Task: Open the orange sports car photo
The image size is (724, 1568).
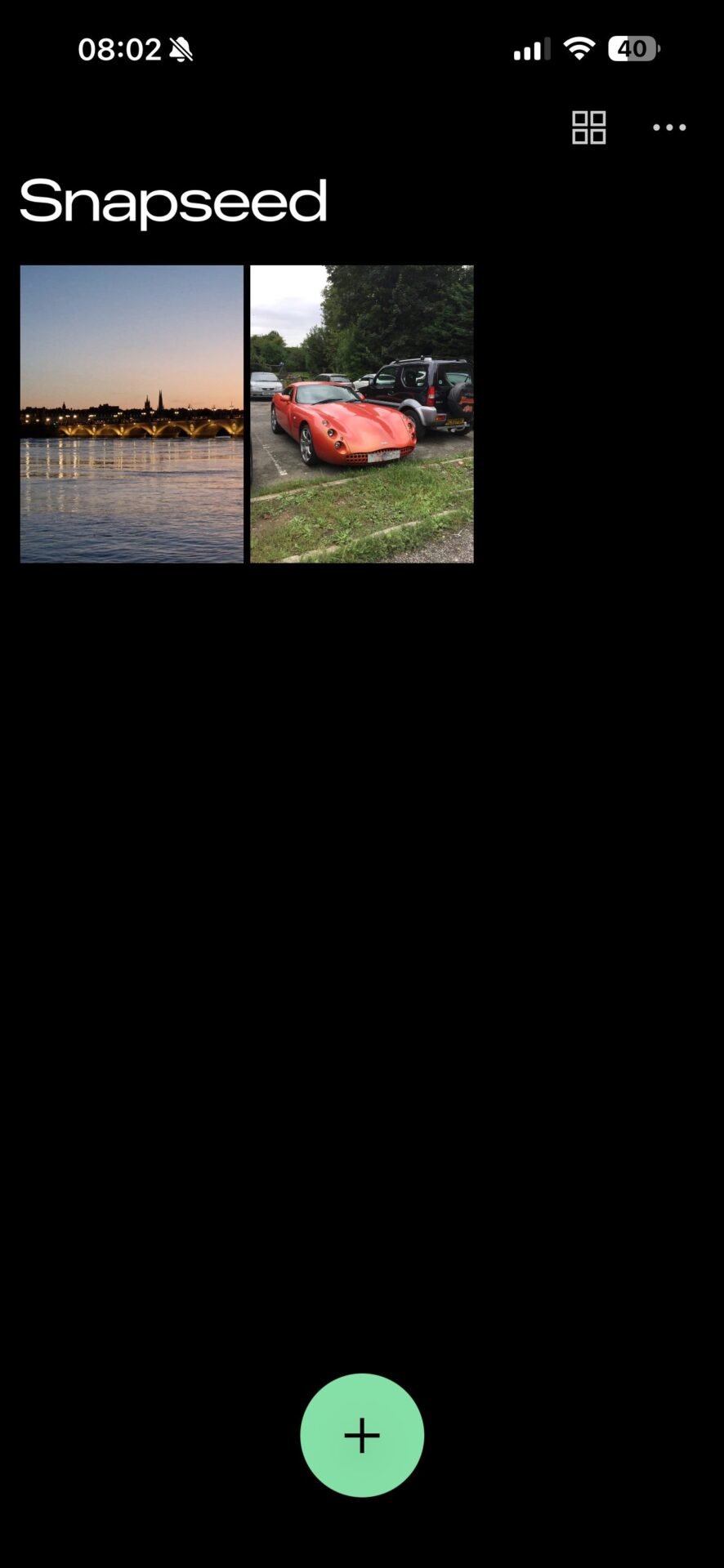Action: point(361,413)
